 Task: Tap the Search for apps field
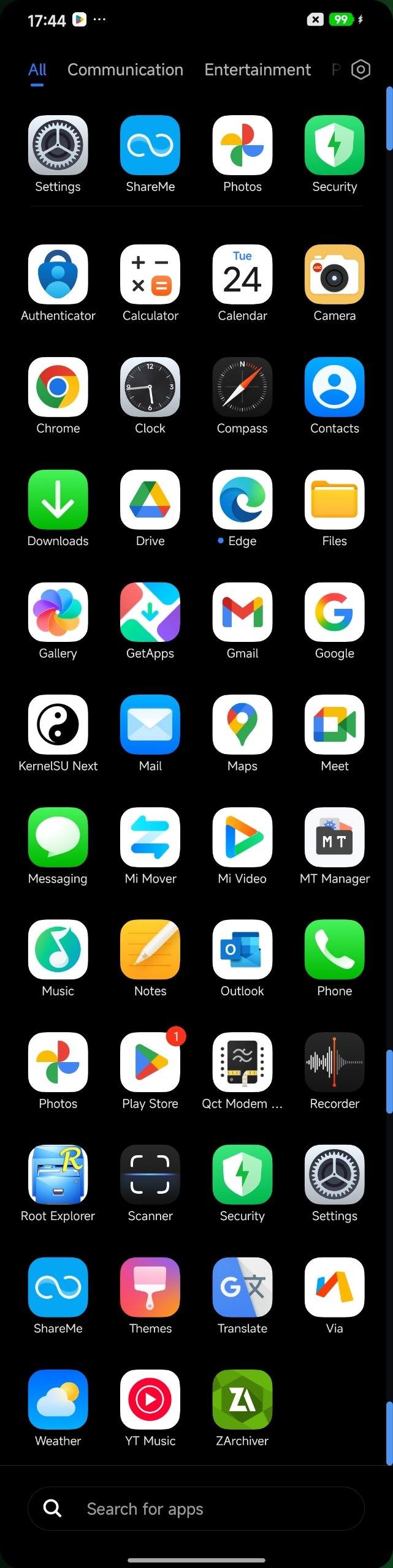pyautogui.click(x=196, y=1508)
